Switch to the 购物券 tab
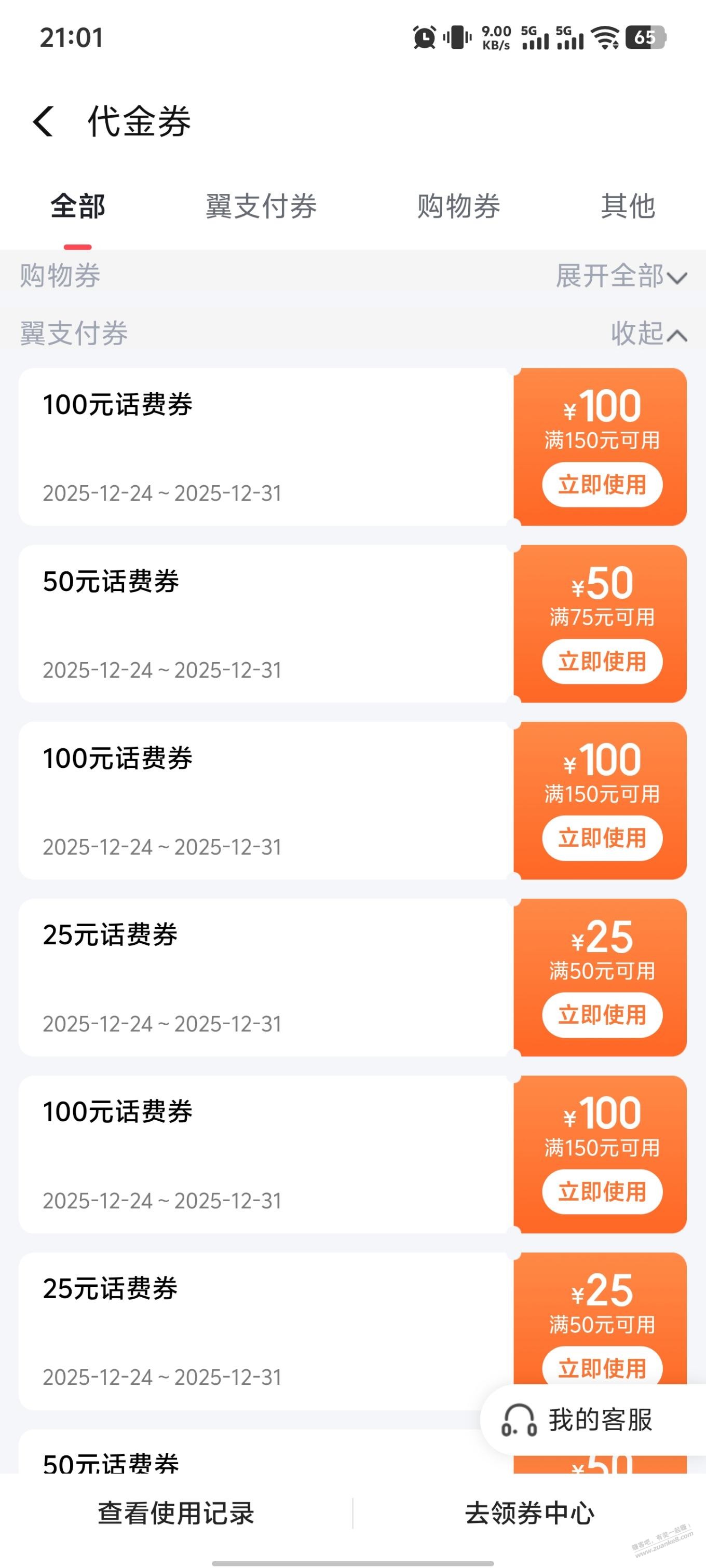Image resolution: width=706 pixels, height=1568 pixels. click(458, 207)
